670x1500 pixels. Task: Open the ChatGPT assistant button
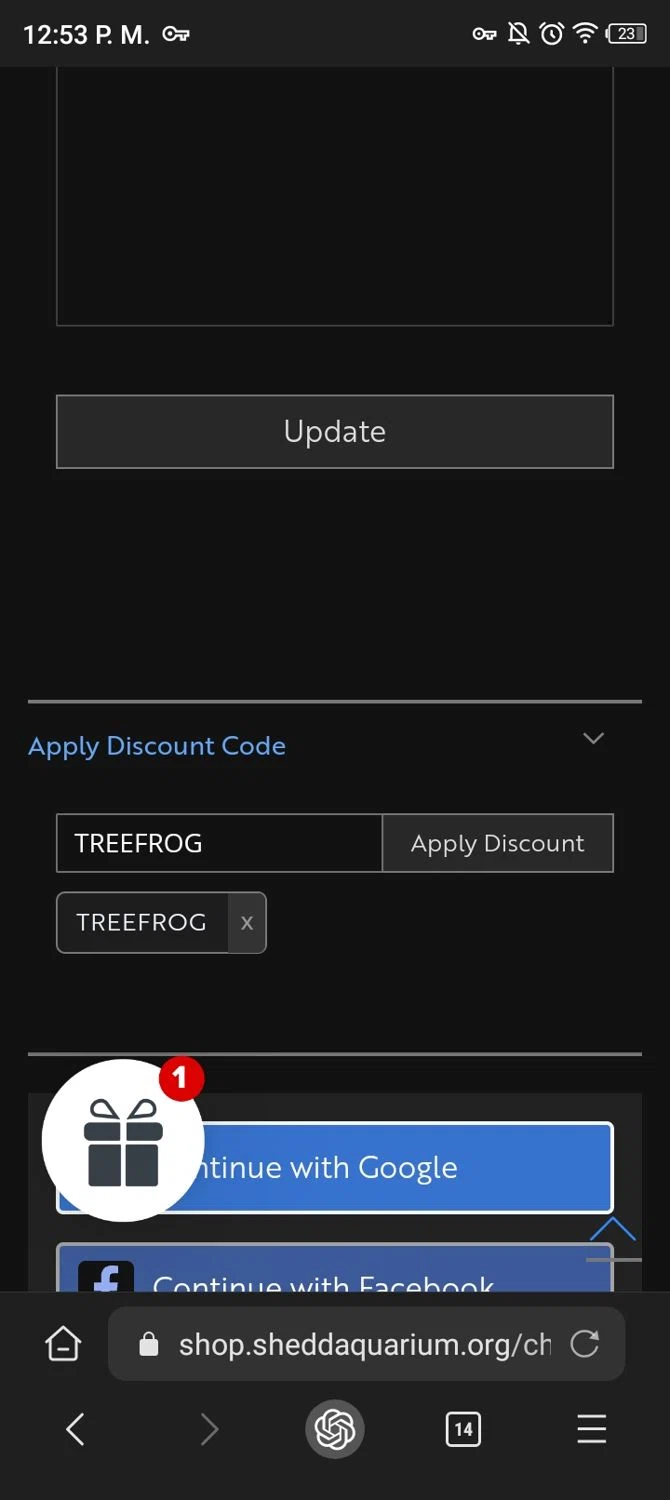335,1429
